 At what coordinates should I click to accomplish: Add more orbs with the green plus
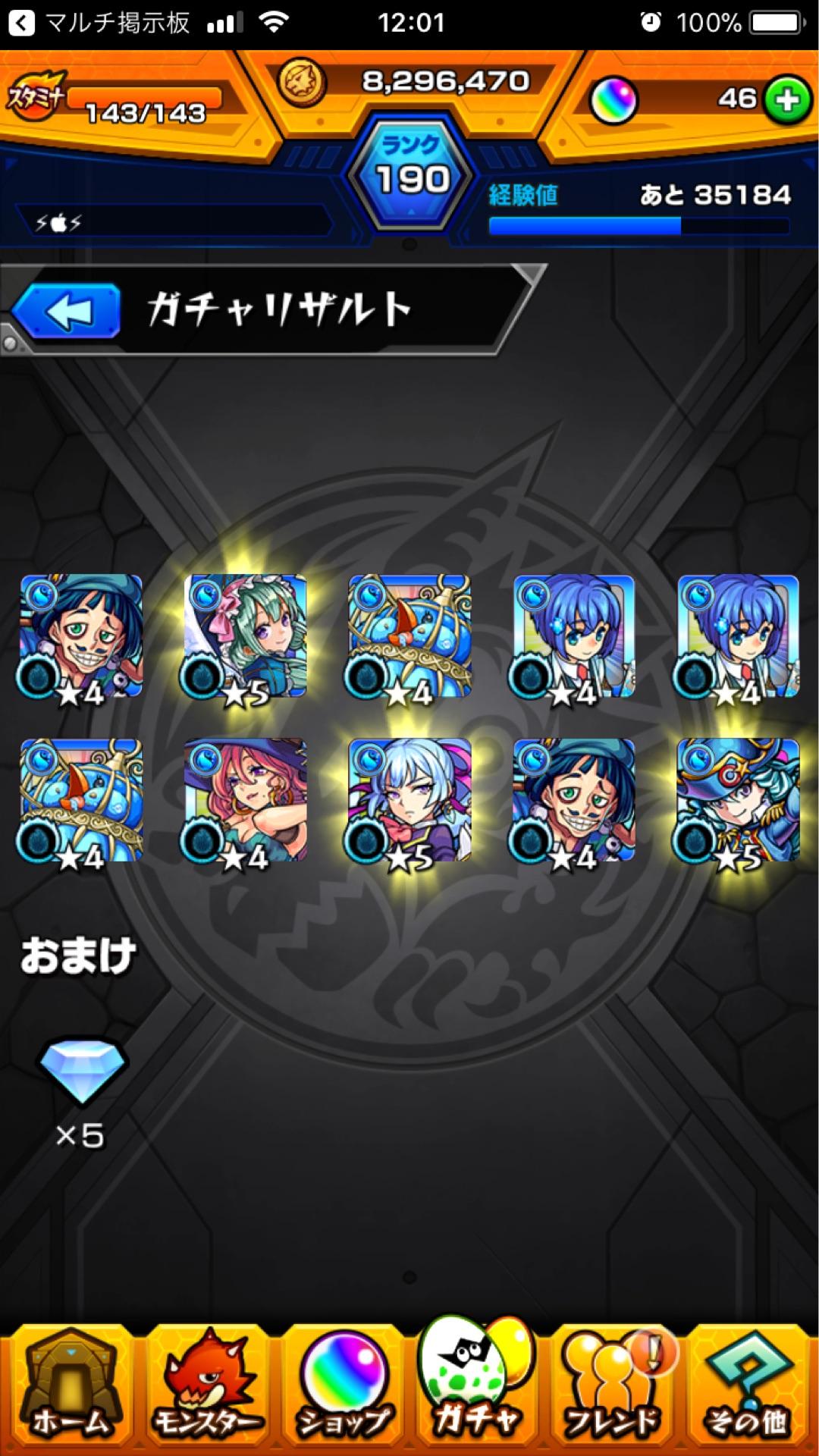click(x=786, y=99)
